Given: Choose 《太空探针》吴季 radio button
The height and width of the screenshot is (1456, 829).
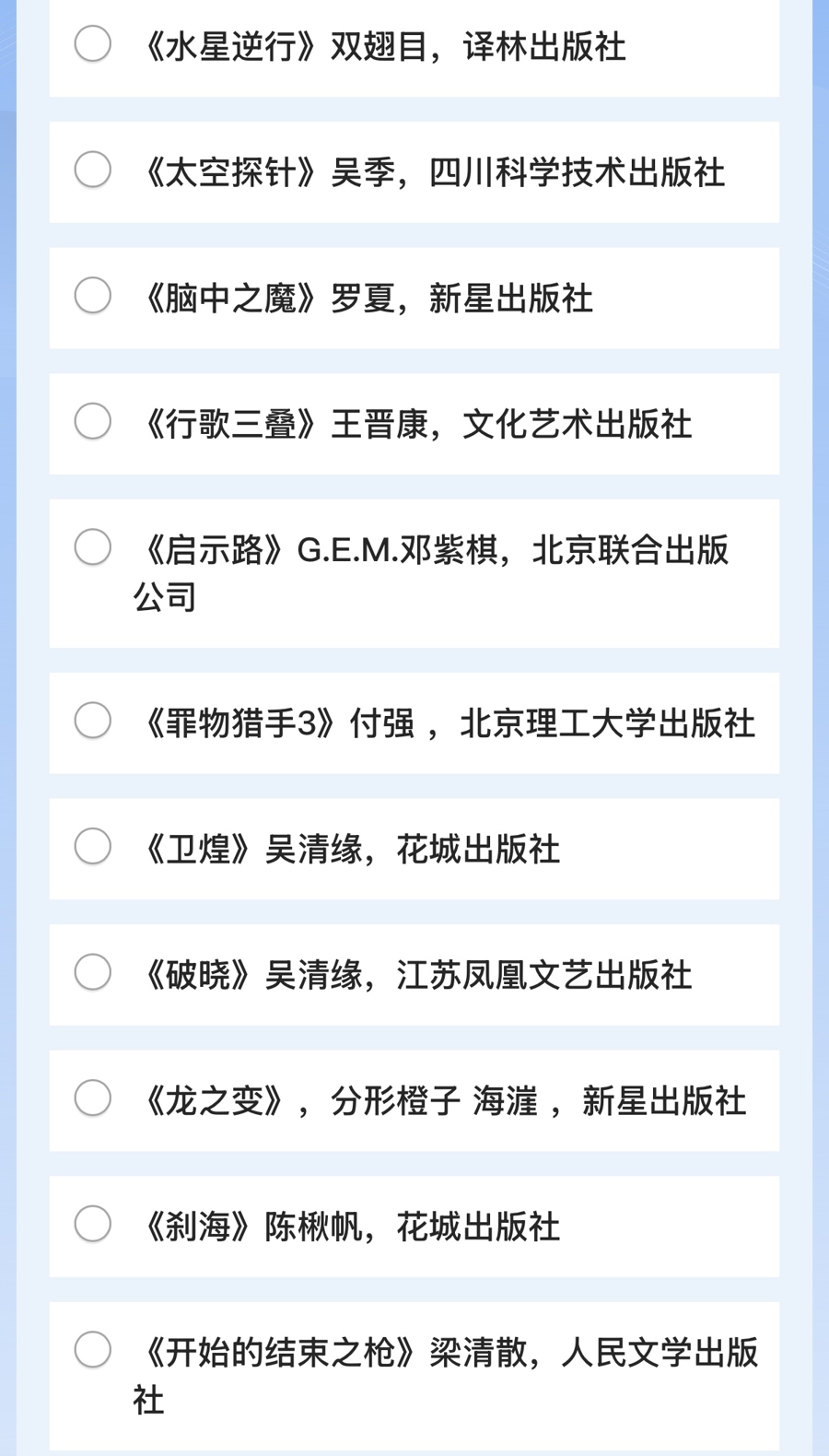Looking at the screenshot, I should [x=93, y=170].
